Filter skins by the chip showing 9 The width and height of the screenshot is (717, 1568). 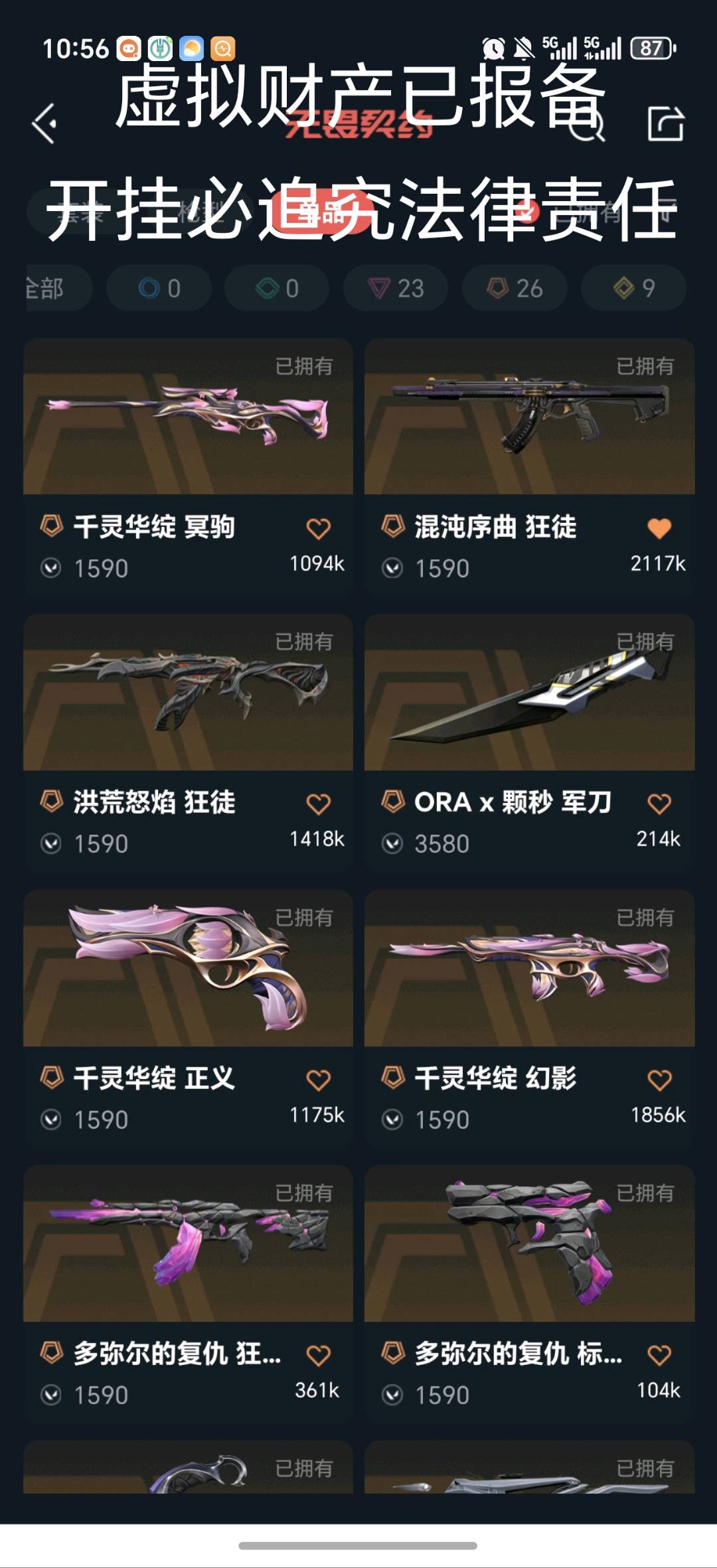pyautogui.click(x=633, y=288)
